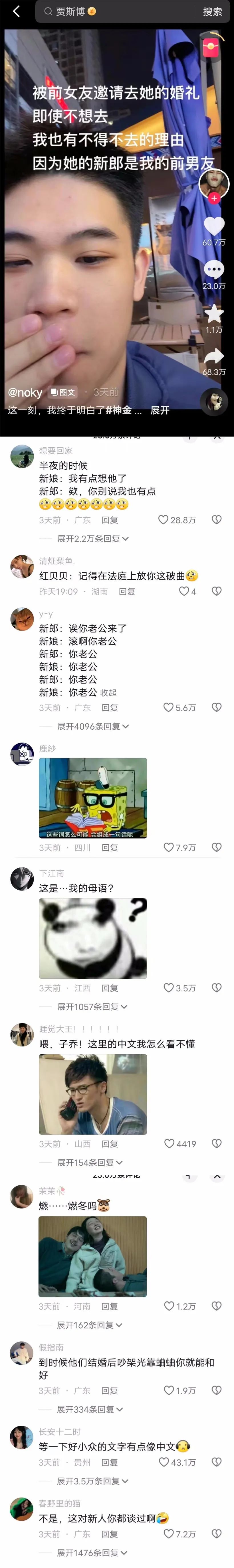Open the spinning music disc
This screenshot has width=234, height=1568.
pyautogui.click(x=214, y=401)
